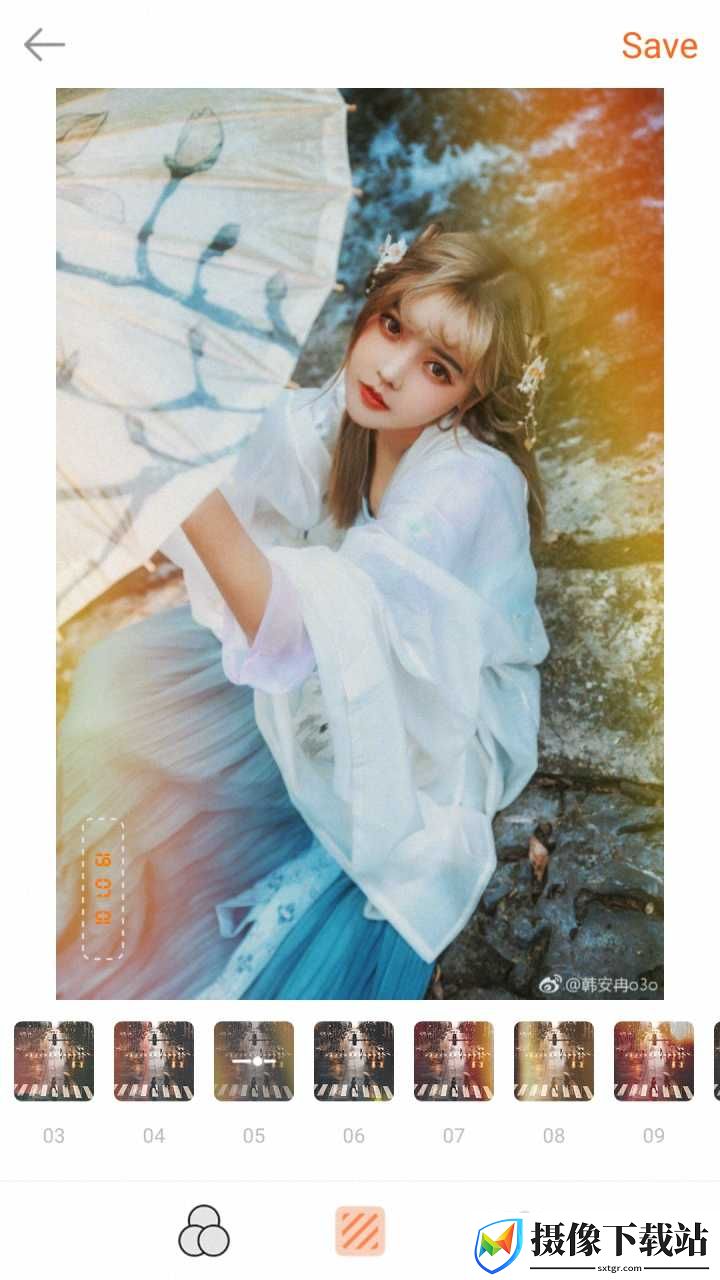Apply filter 06 to the photo

click(354, 1061)
